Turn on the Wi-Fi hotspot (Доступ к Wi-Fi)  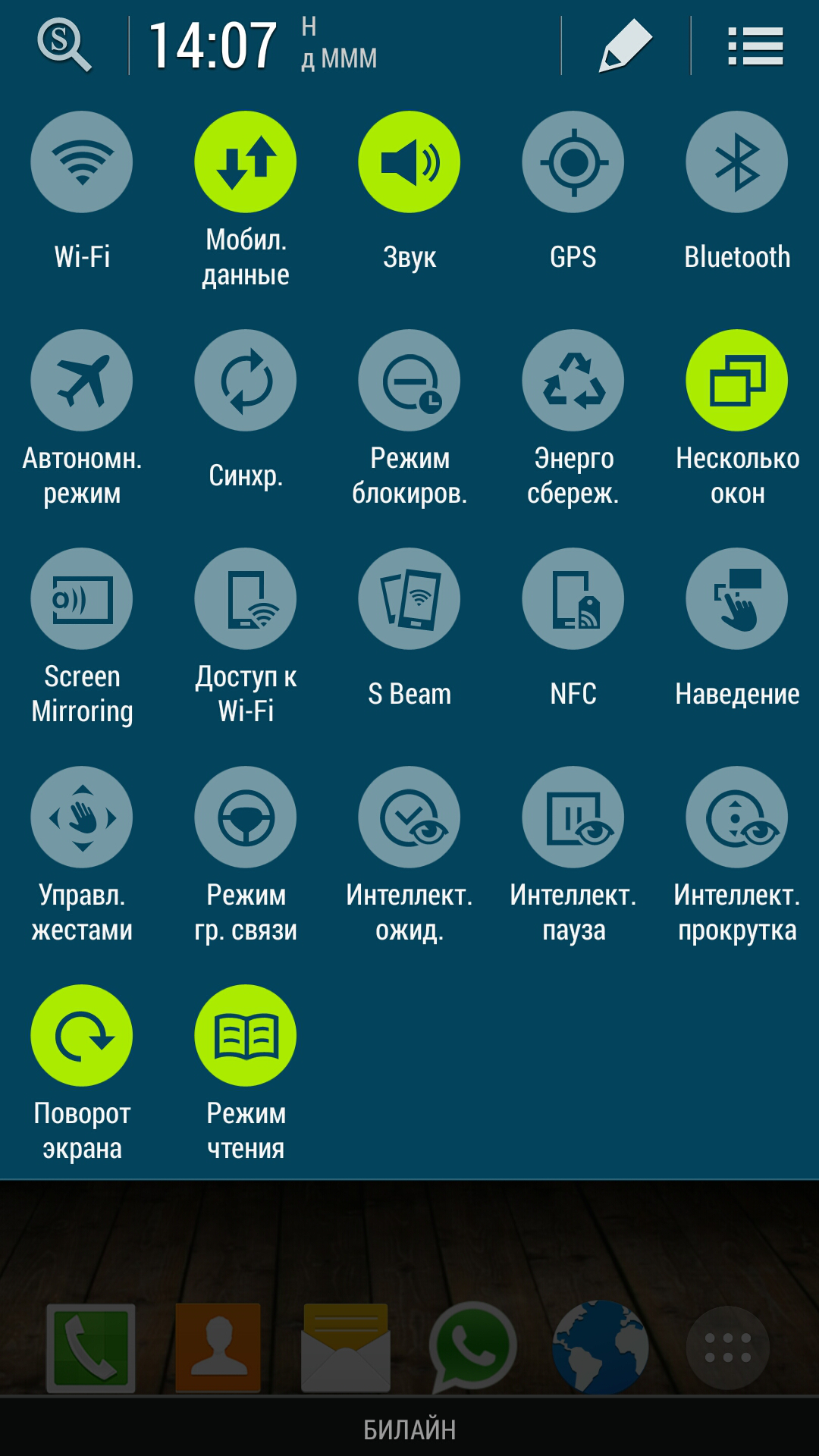point(246,599)
